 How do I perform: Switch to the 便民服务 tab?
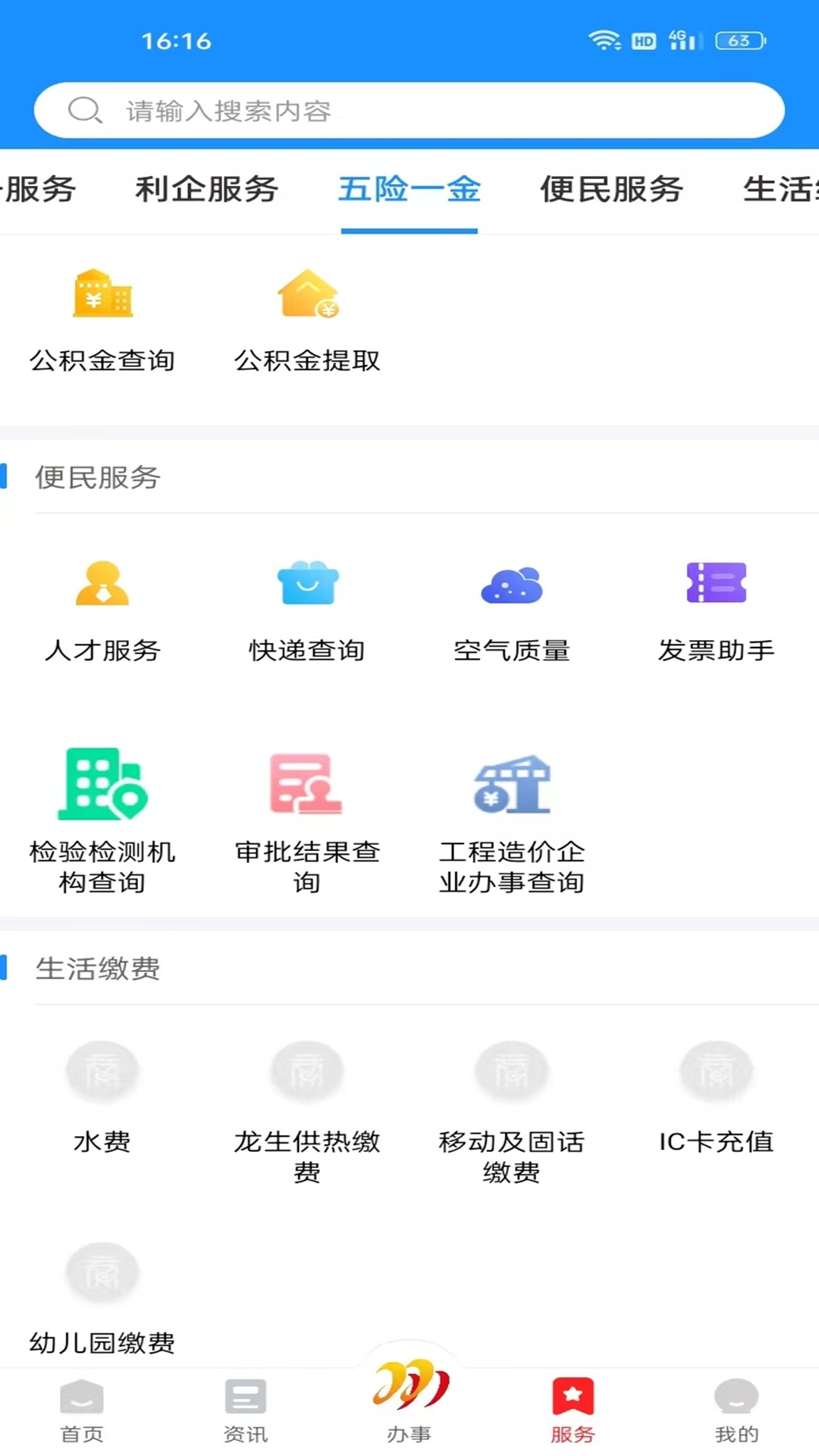[x=611, y=190]
